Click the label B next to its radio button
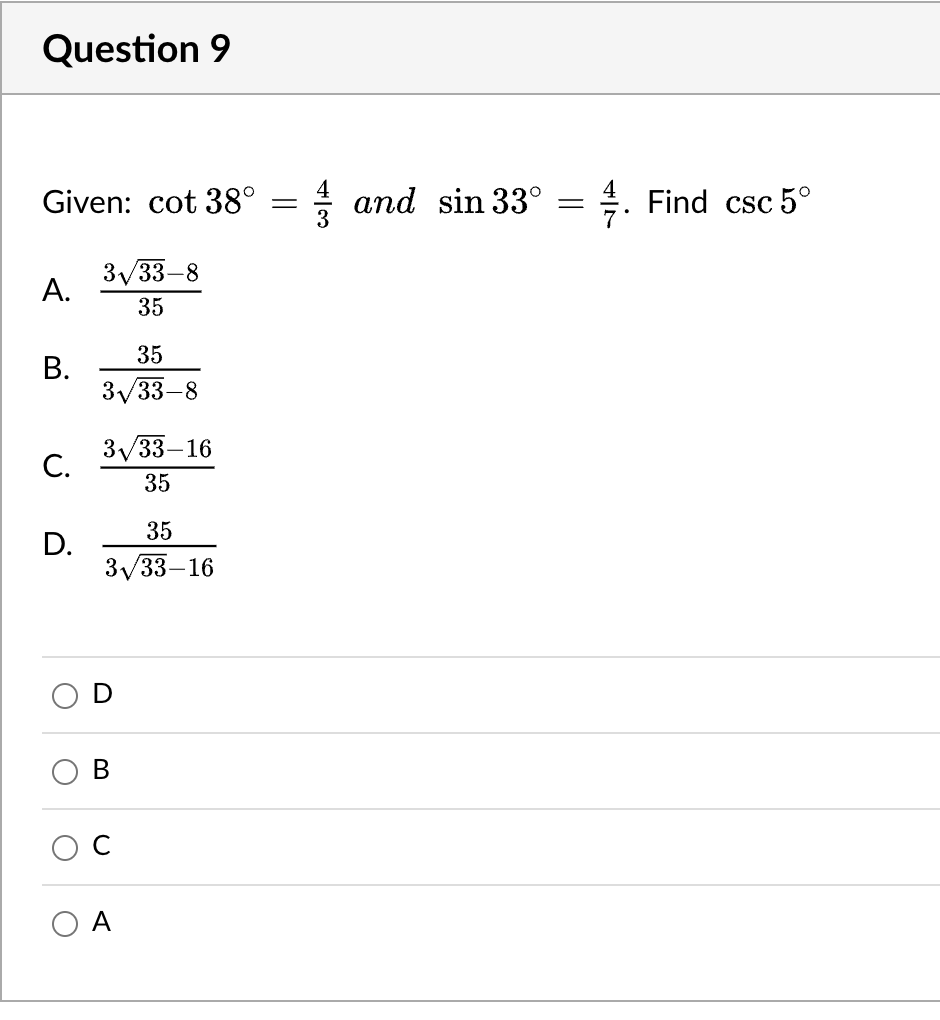The height and width of the screenshot is (1020, 940). (x=101, y=771)
